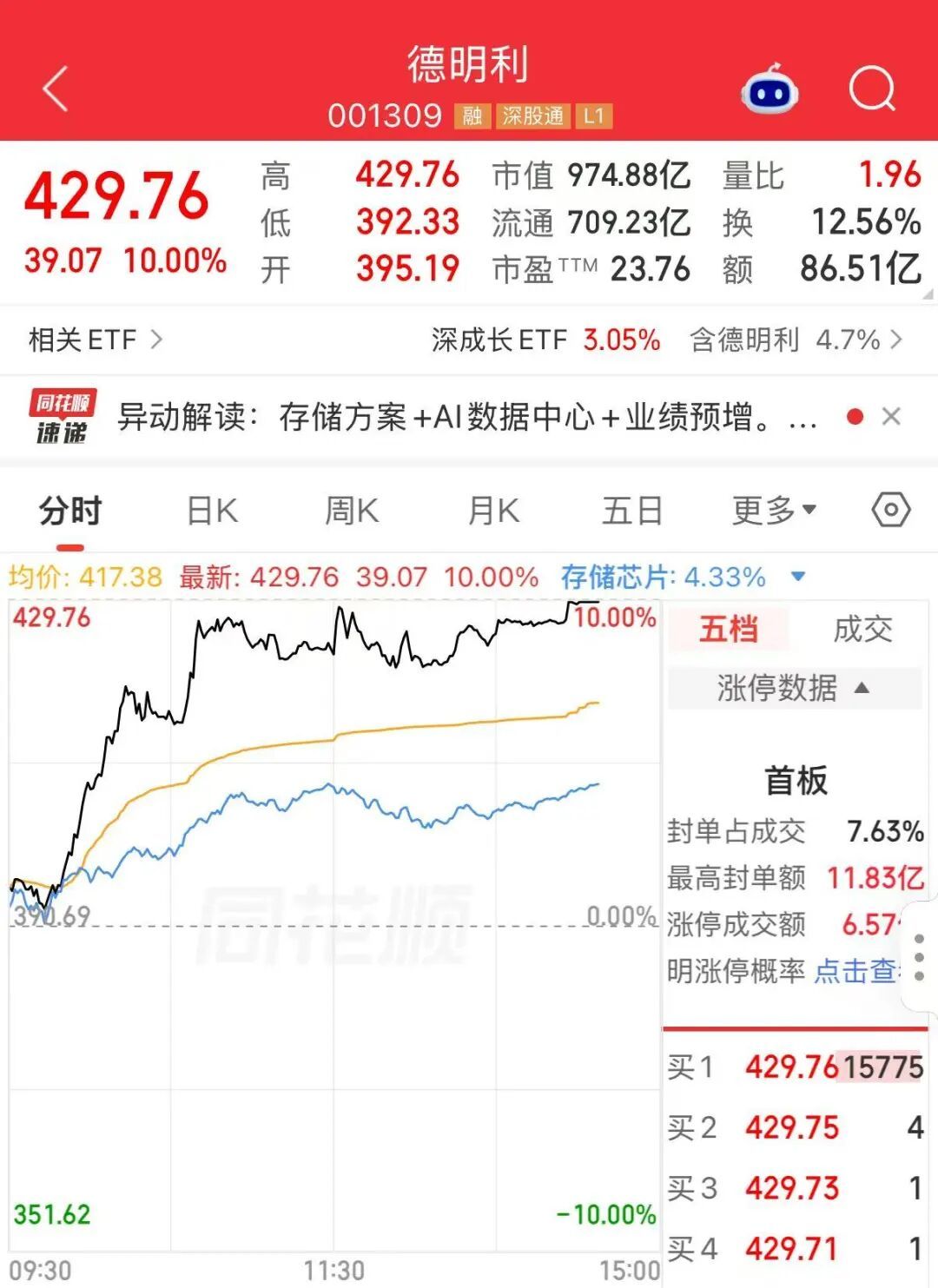The width and height of the screenshot is (938, 1288).
Task: Switch to the 月K tab
Action: pos(493,511)
